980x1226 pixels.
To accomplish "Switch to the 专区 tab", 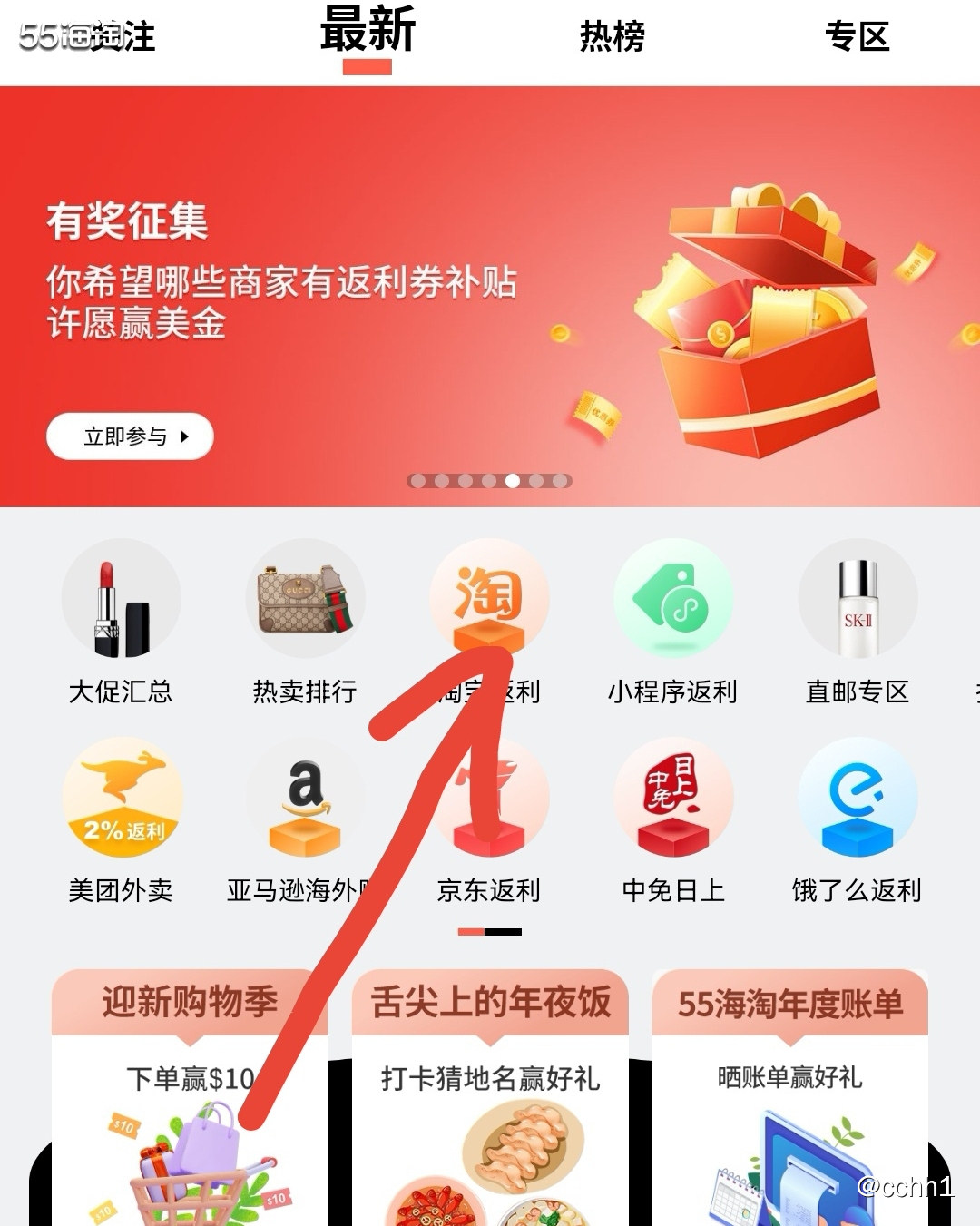I will (x=857, y=37).
